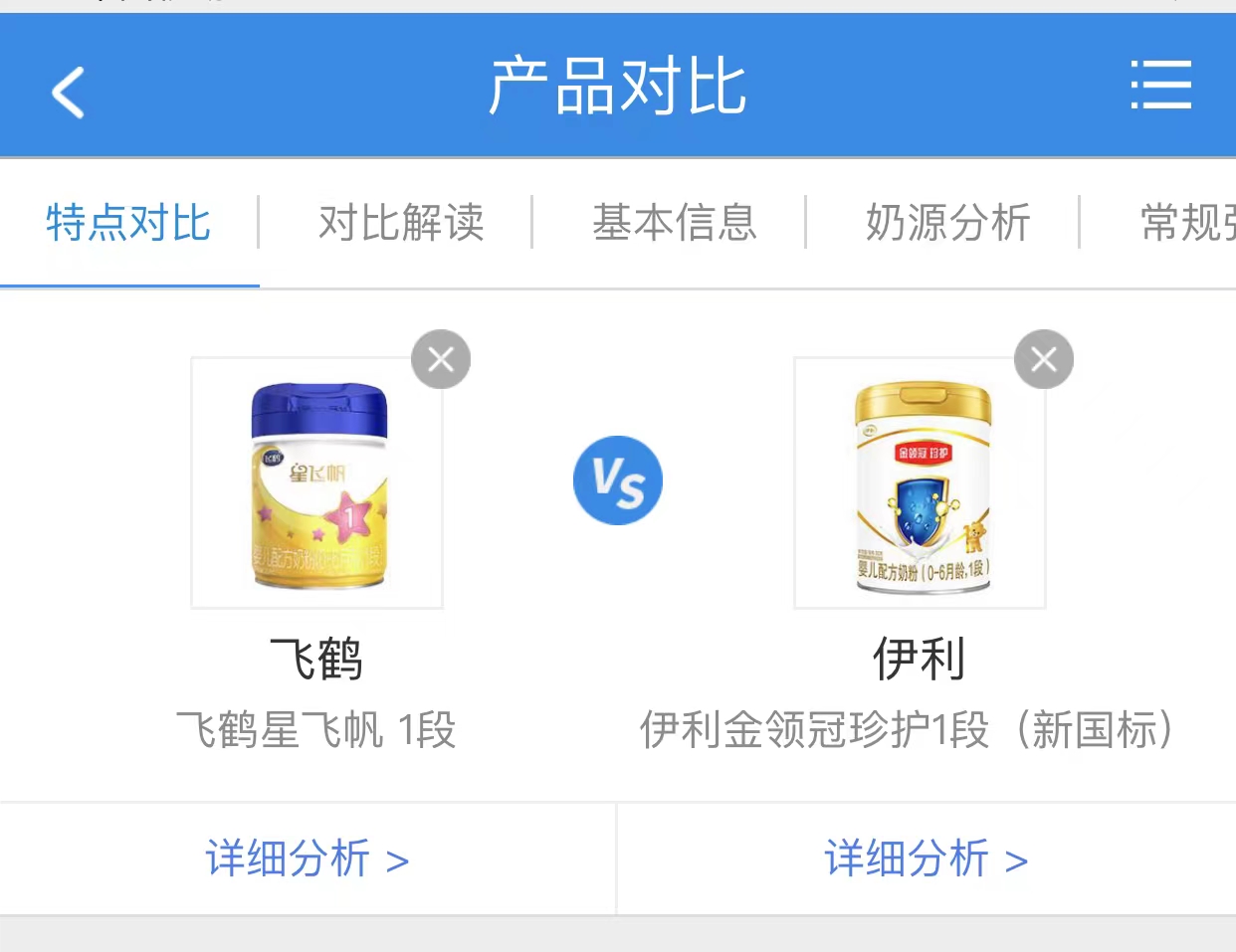1236x952 pixels.
Task: Open 伊利金领冠珍护 product image
Action: pos(920,483)
